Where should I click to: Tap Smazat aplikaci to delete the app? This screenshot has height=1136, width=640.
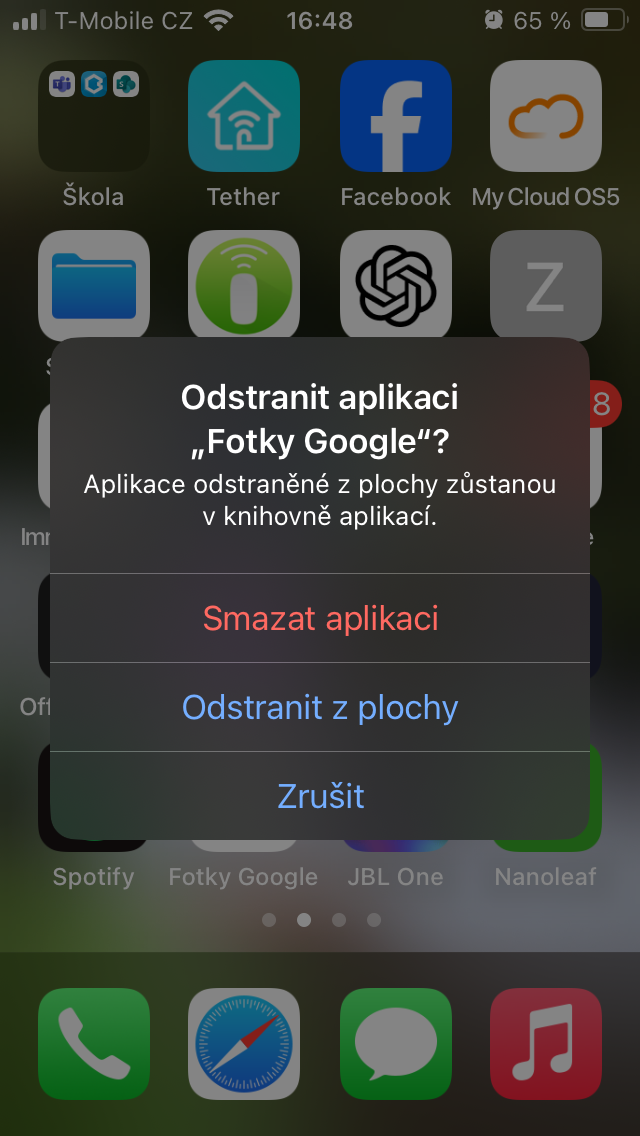[x=320, y=618]
